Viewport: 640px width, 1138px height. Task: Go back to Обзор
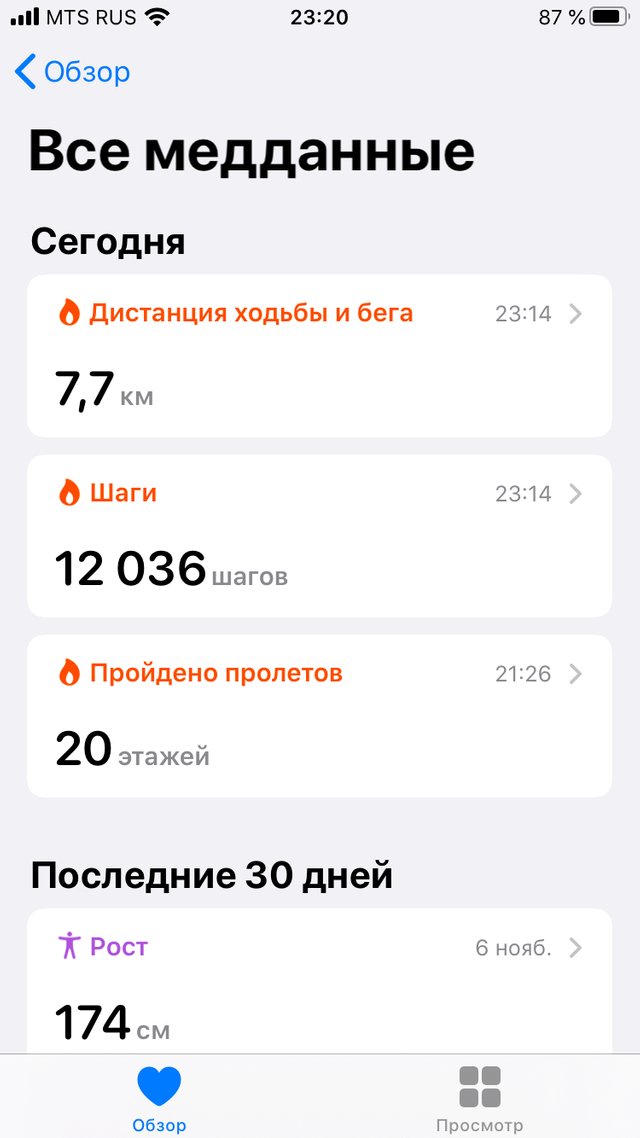pos(73,72)
